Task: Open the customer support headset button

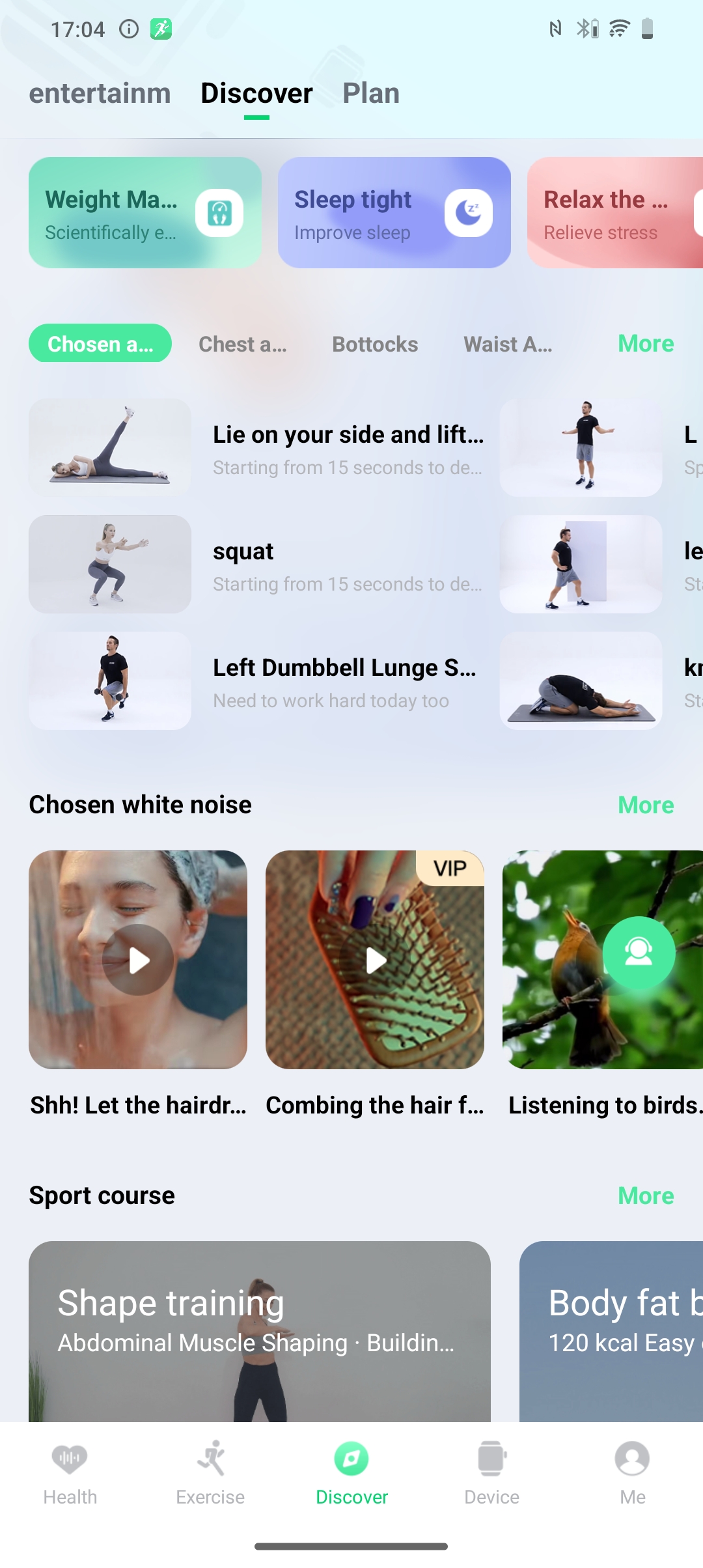Action: (639, 953)
